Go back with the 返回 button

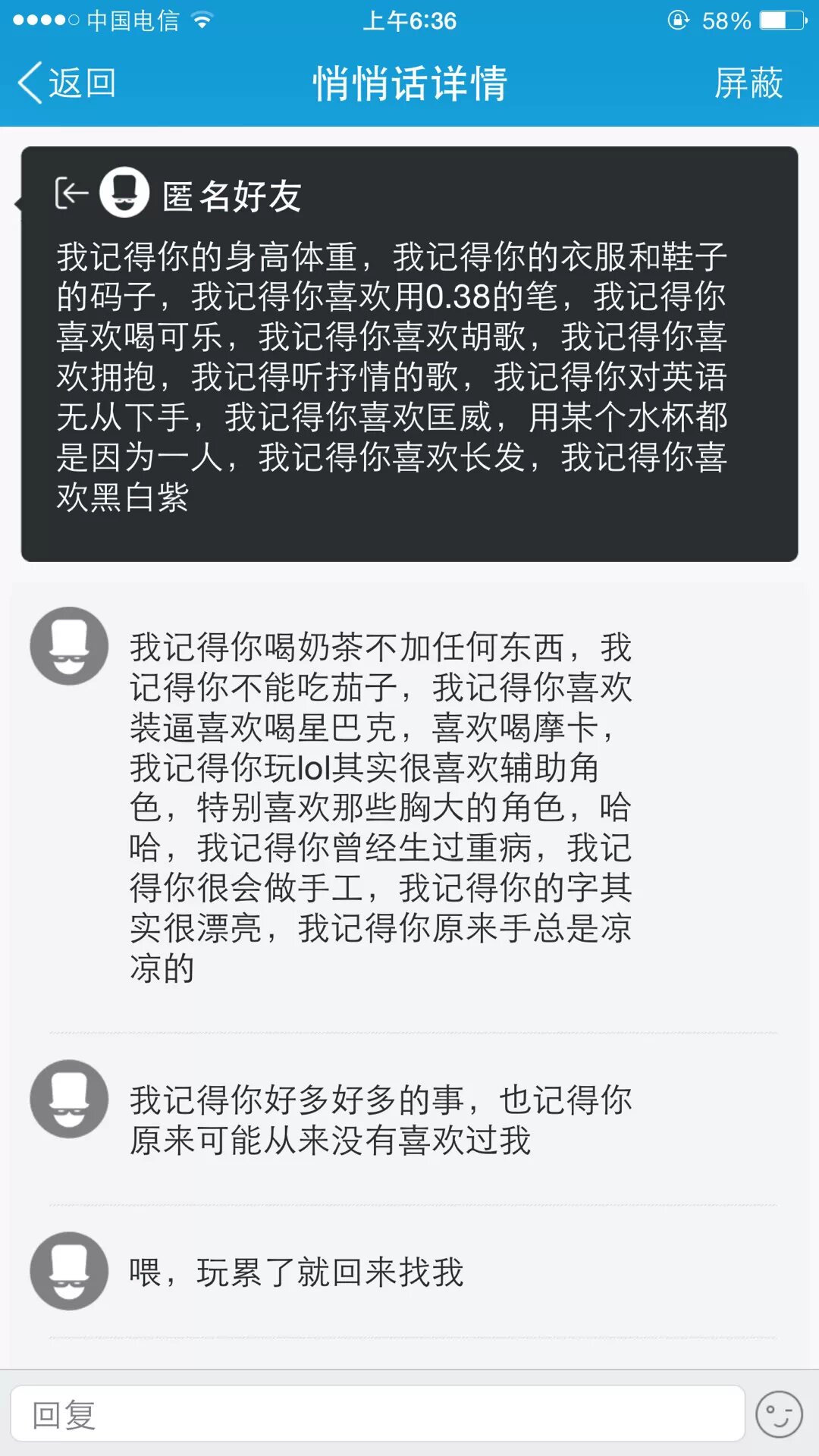pyautogui.click(x=67, y=83)
